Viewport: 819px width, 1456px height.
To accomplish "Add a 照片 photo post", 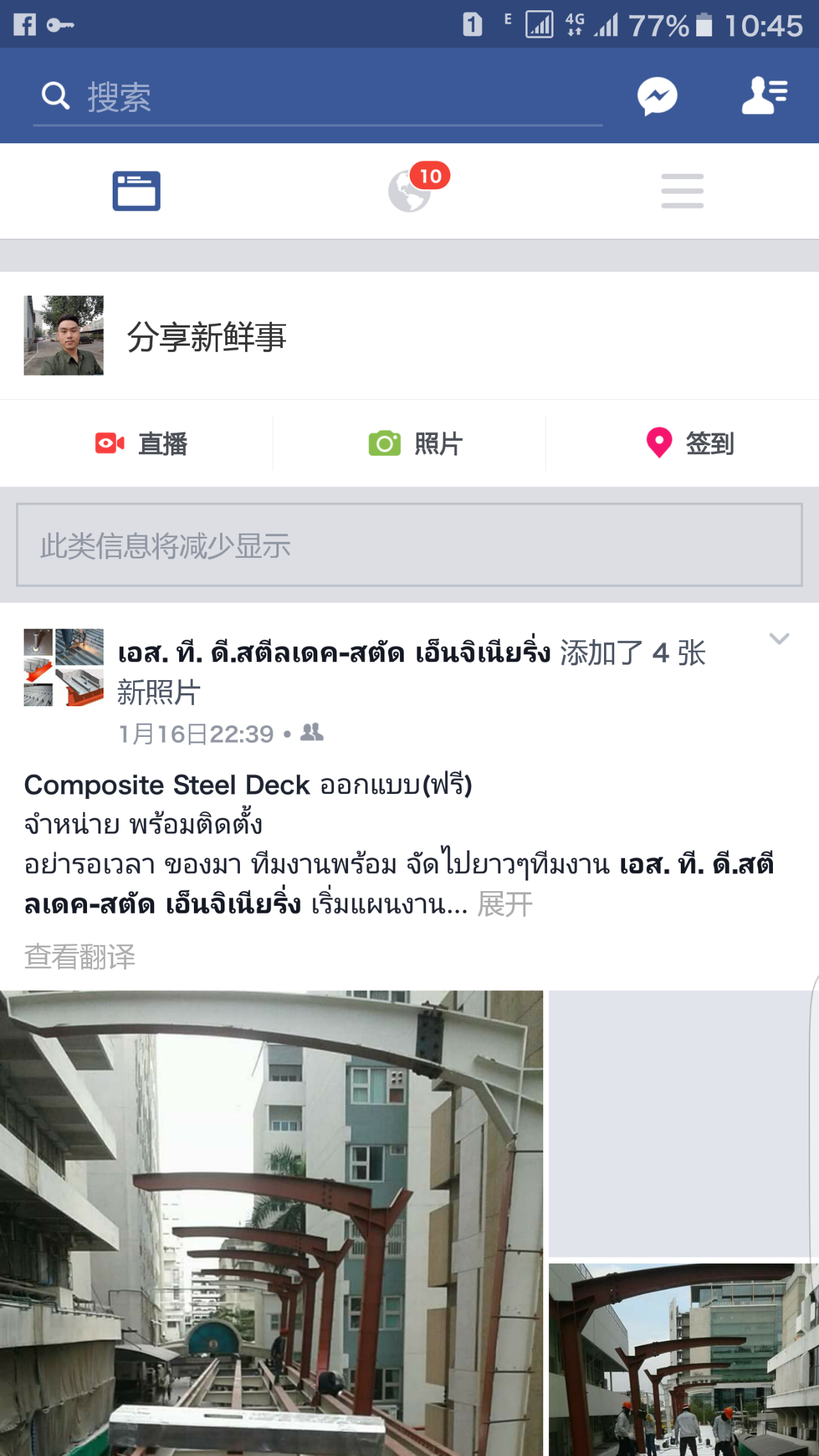I will click(416, 443).
